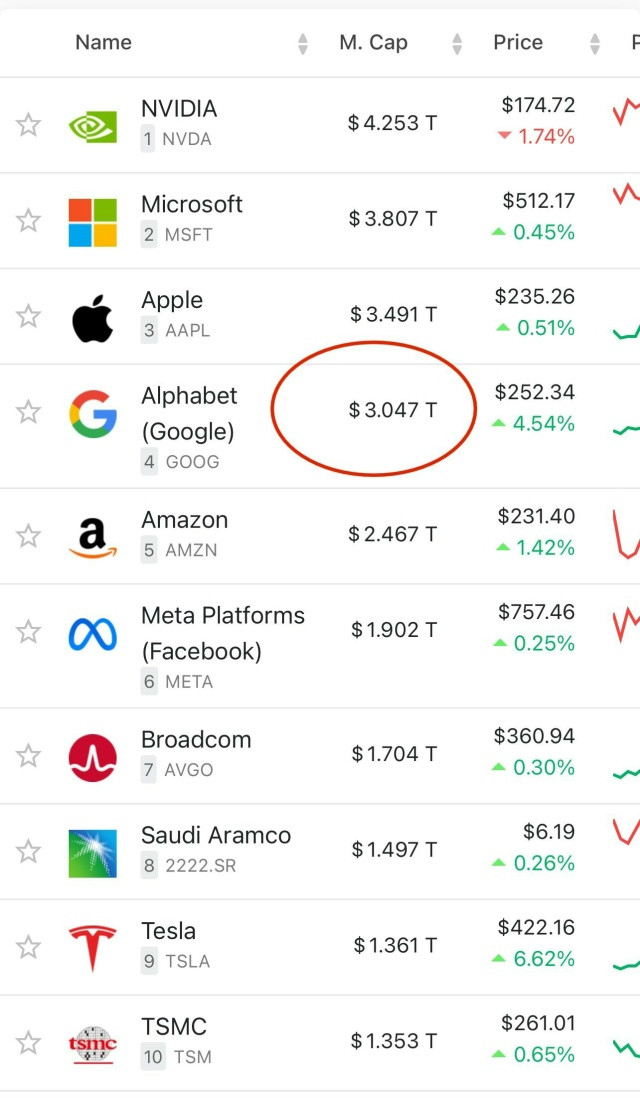The width and height of the screenshot is (640, 1098).
Task: Open Microsoft's company details
Action: [x=192, y=205]
